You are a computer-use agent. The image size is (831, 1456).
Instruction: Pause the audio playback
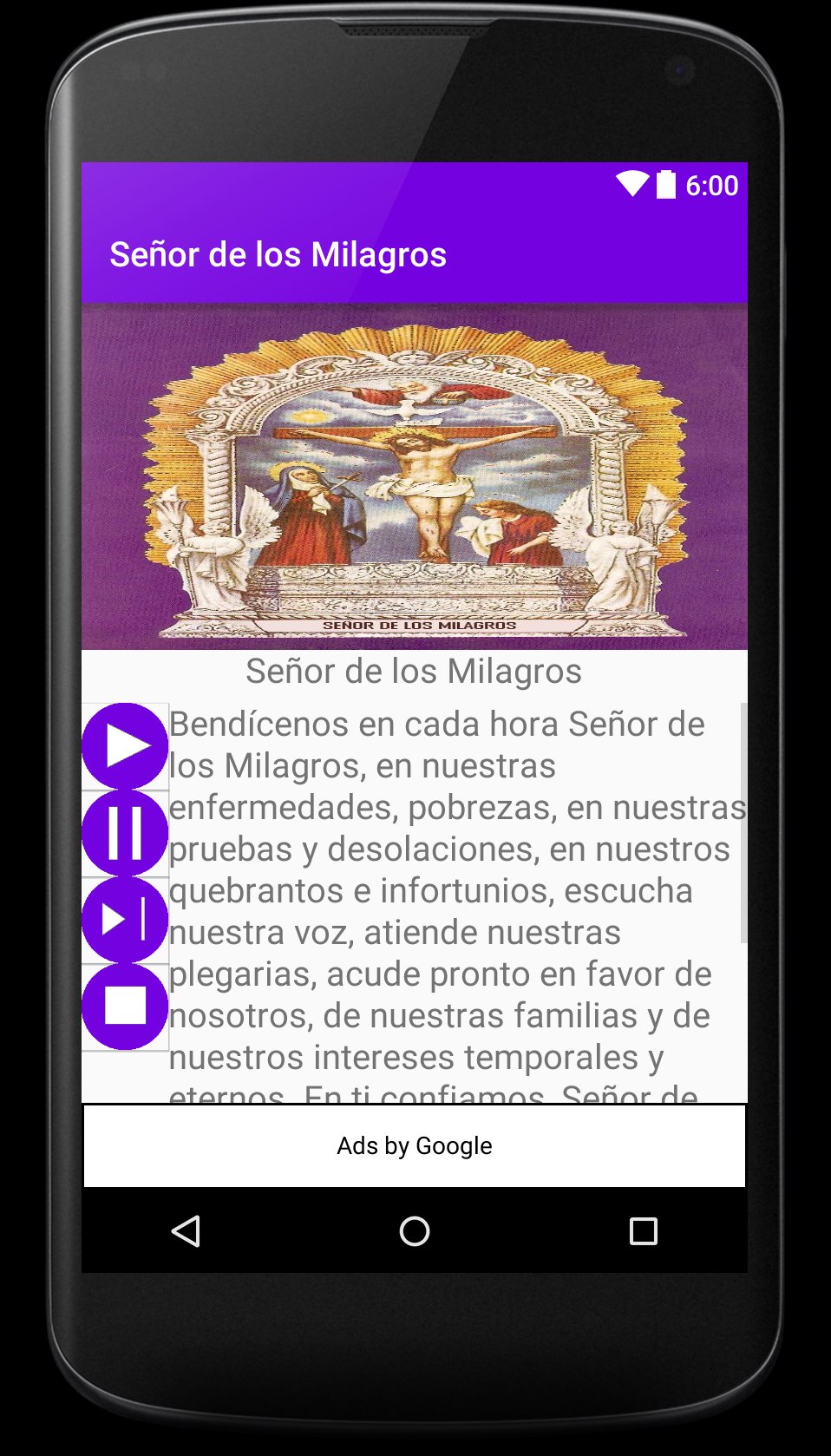tap(125, 833)
